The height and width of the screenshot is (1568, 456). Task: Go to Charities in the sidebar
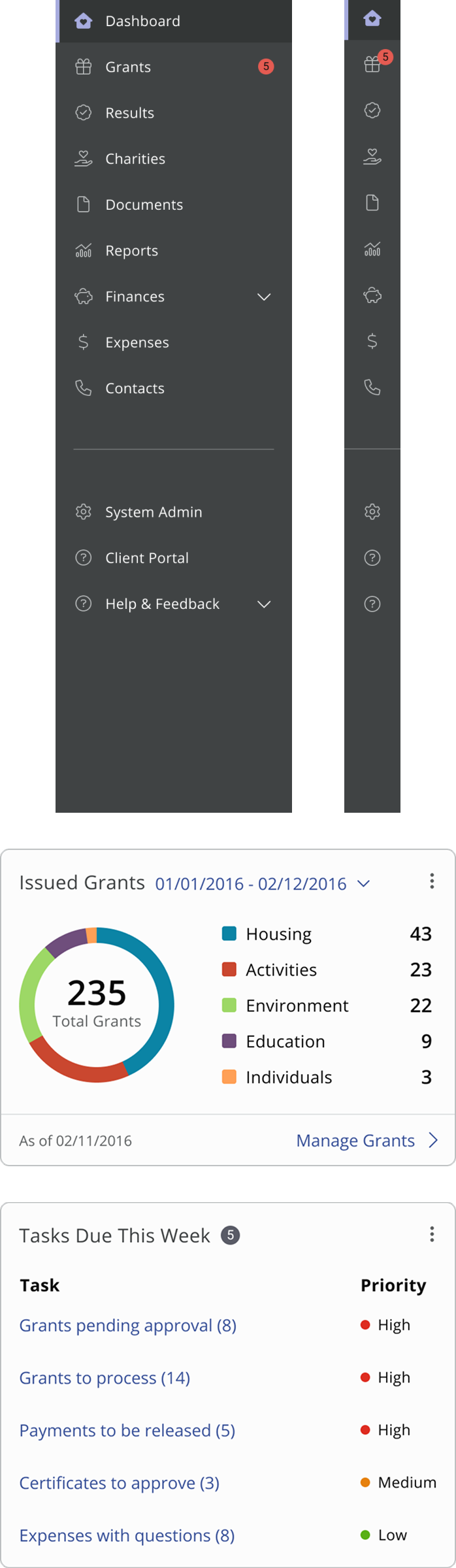point(135,159)
